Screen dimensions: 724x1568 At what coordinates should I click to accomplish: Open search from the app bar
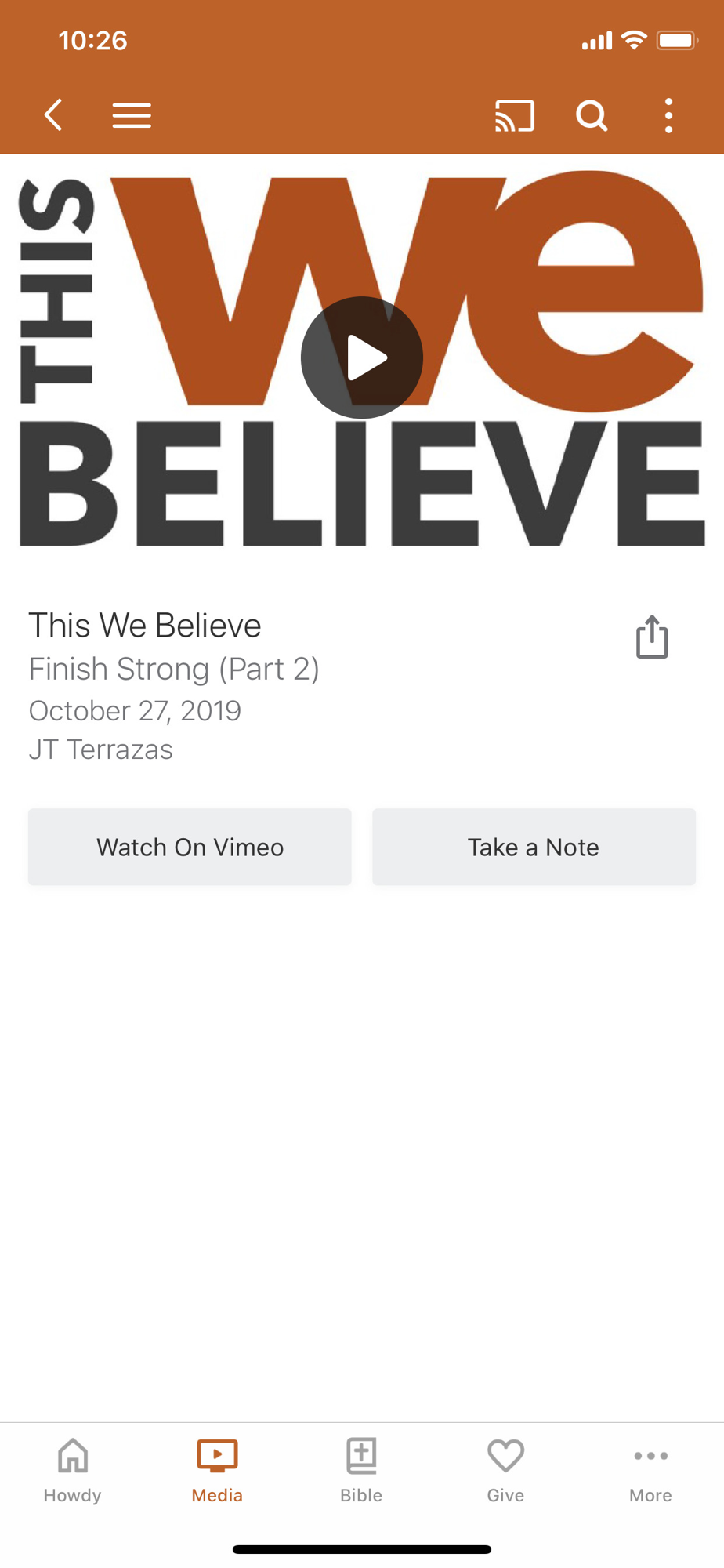pyautogui.click(x=592, y=115)
